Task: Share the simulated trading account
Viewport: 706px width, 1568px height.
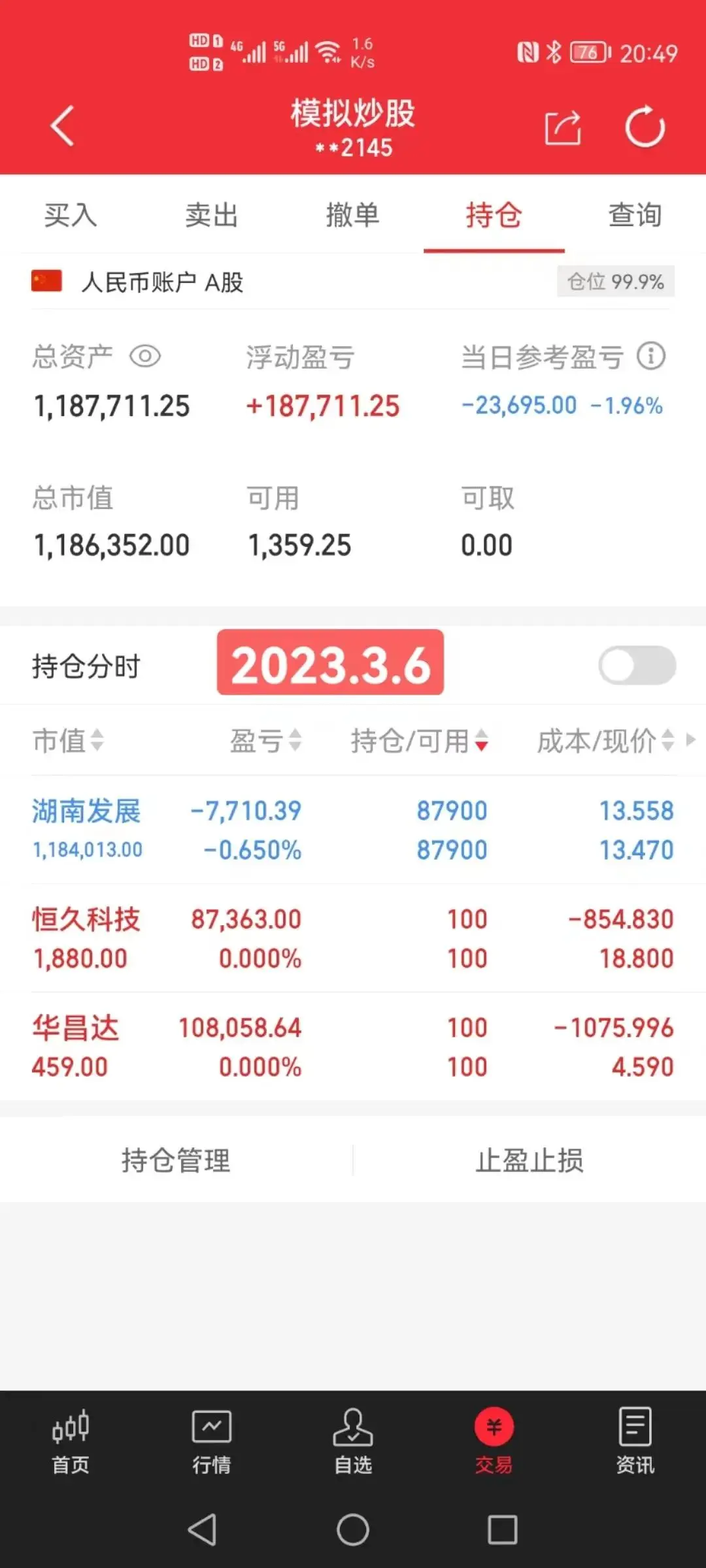Action: (563, 127)
